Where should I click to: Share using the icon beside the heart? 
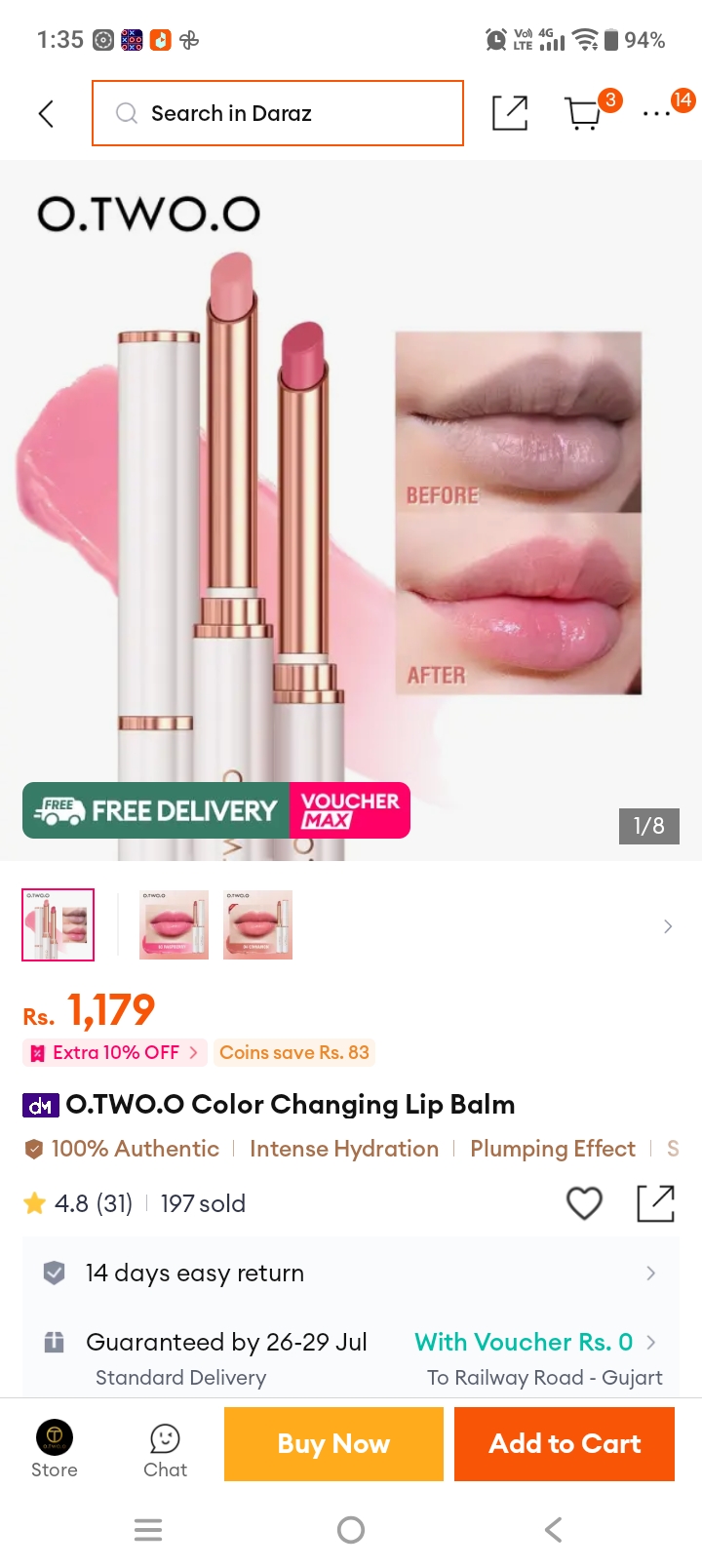655,1203
